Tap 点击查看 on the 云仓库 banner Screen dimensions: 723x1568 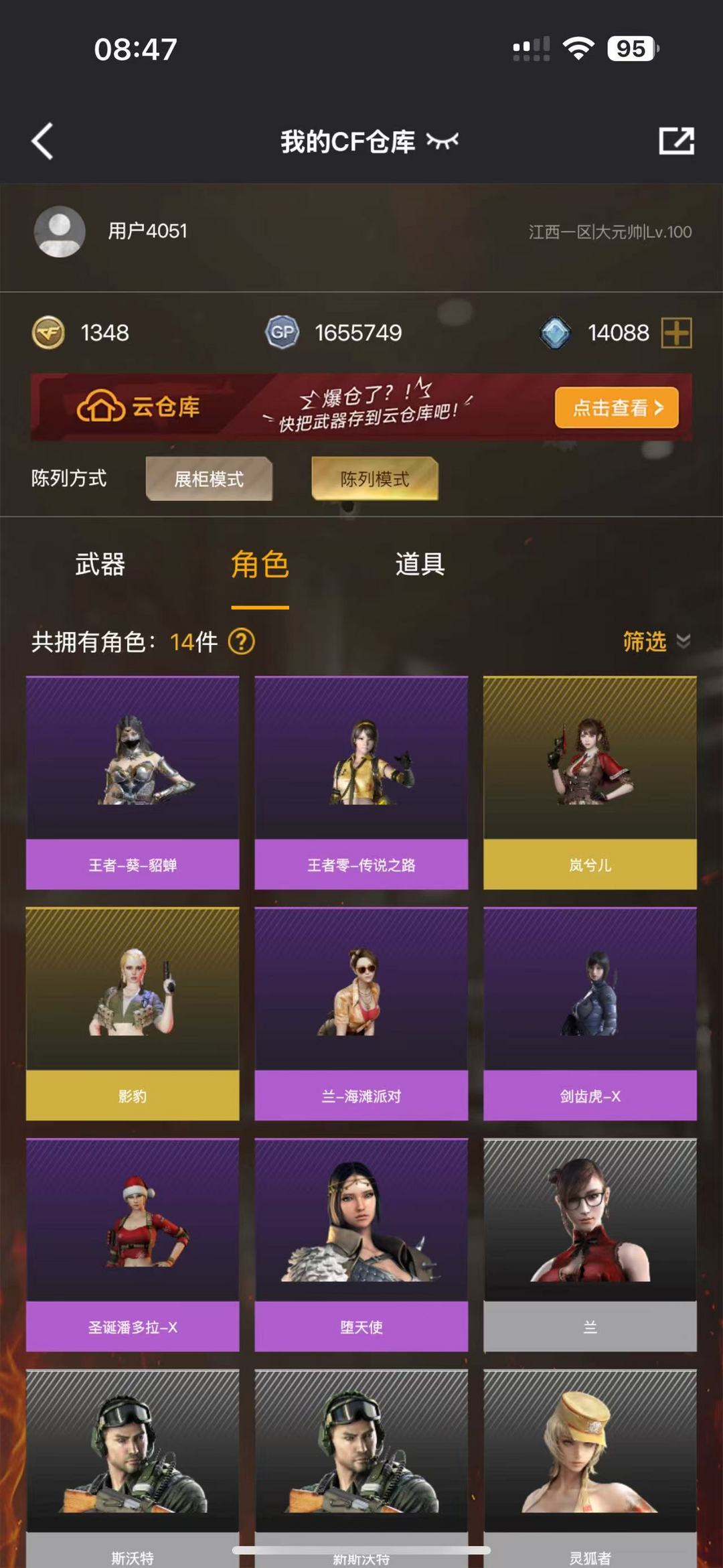click(x=617, y=407)
